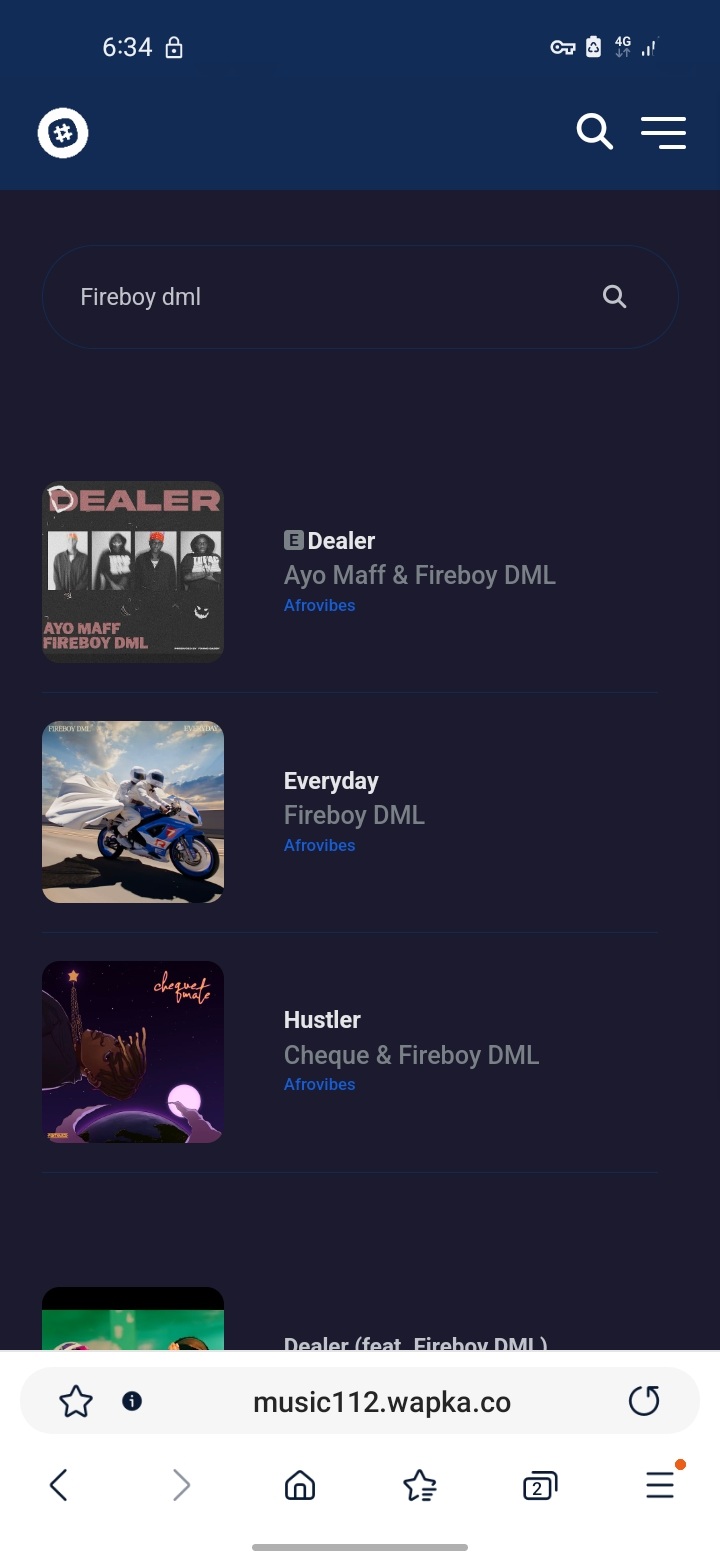Bookmark this page with the star icon
This screenshot has height=1560, width=720.
[x=76, y=1402]
